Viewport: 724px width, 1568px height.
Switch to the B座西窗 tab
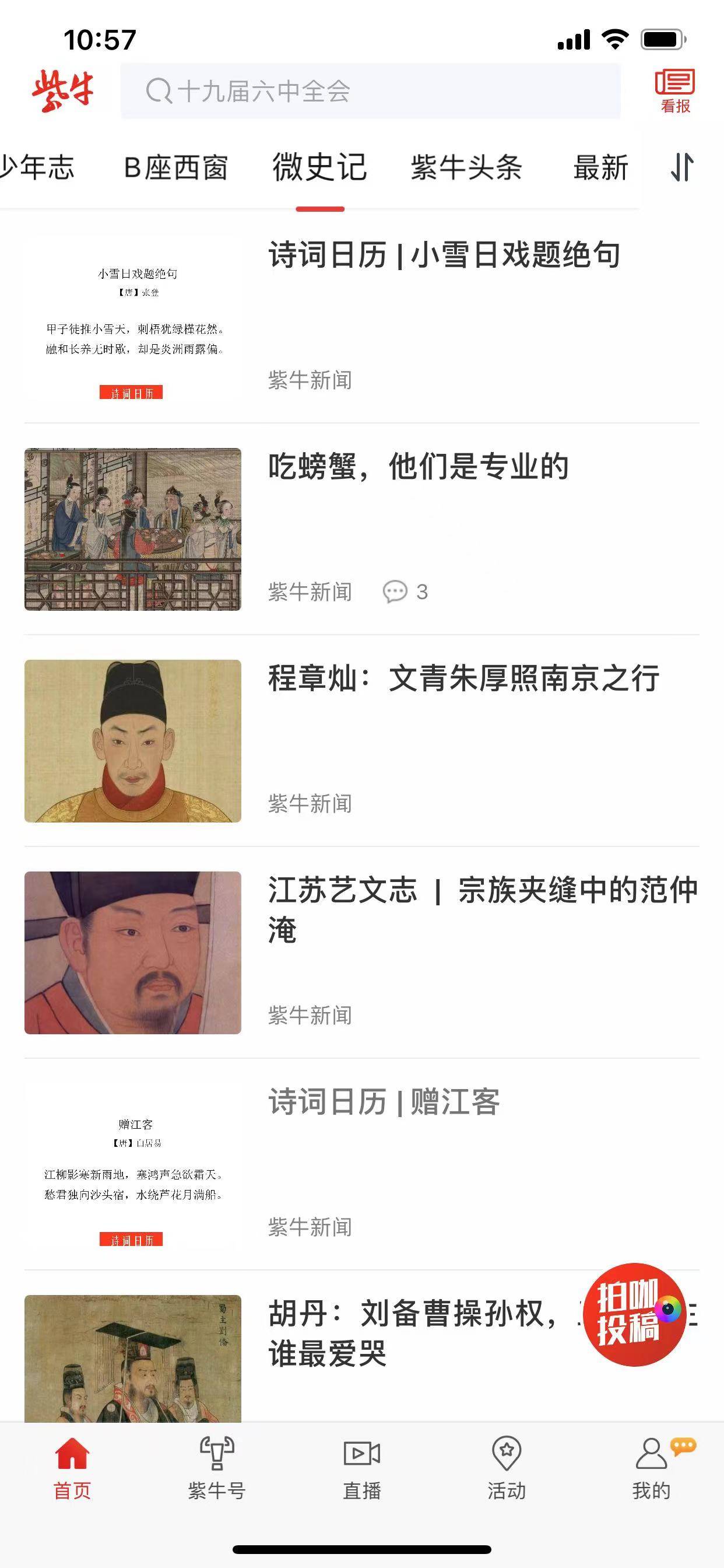176,167
